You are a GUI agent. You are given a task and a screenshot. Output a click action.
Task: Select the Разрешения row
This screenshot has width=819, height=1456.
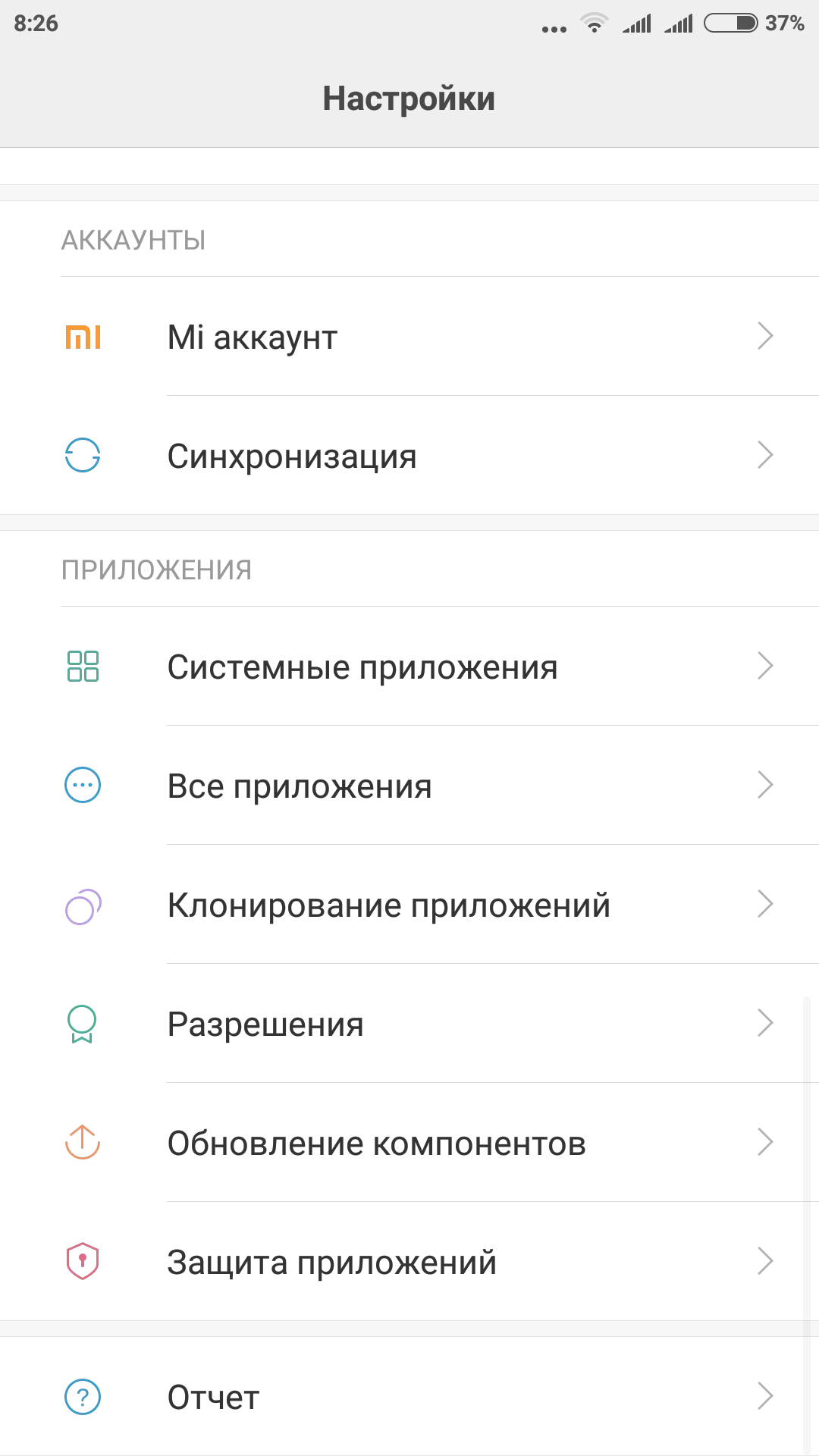(x=409, y=1023)
